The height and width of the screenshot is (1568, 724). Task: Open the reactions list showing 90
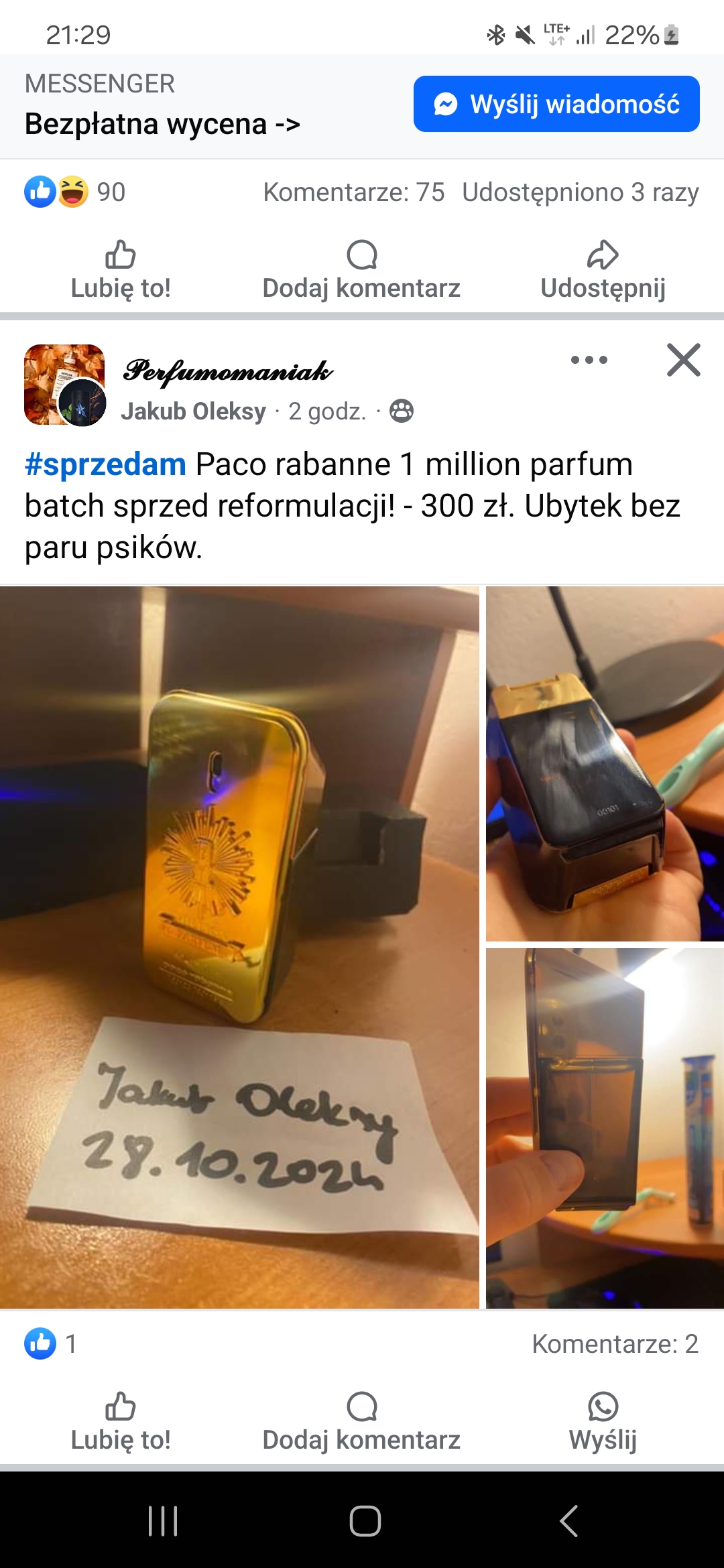tap(75, 192)
